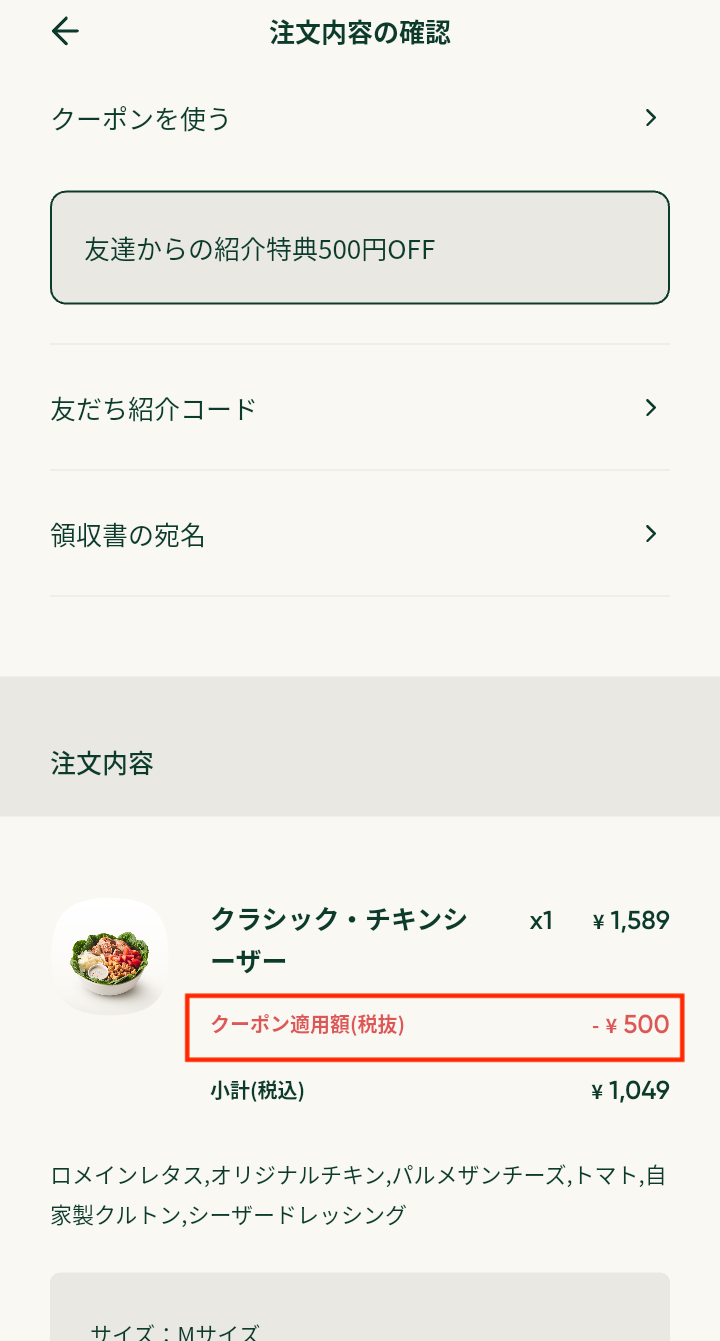Tap the back arrow to return

pyautogui.click(x=64, y=31)
